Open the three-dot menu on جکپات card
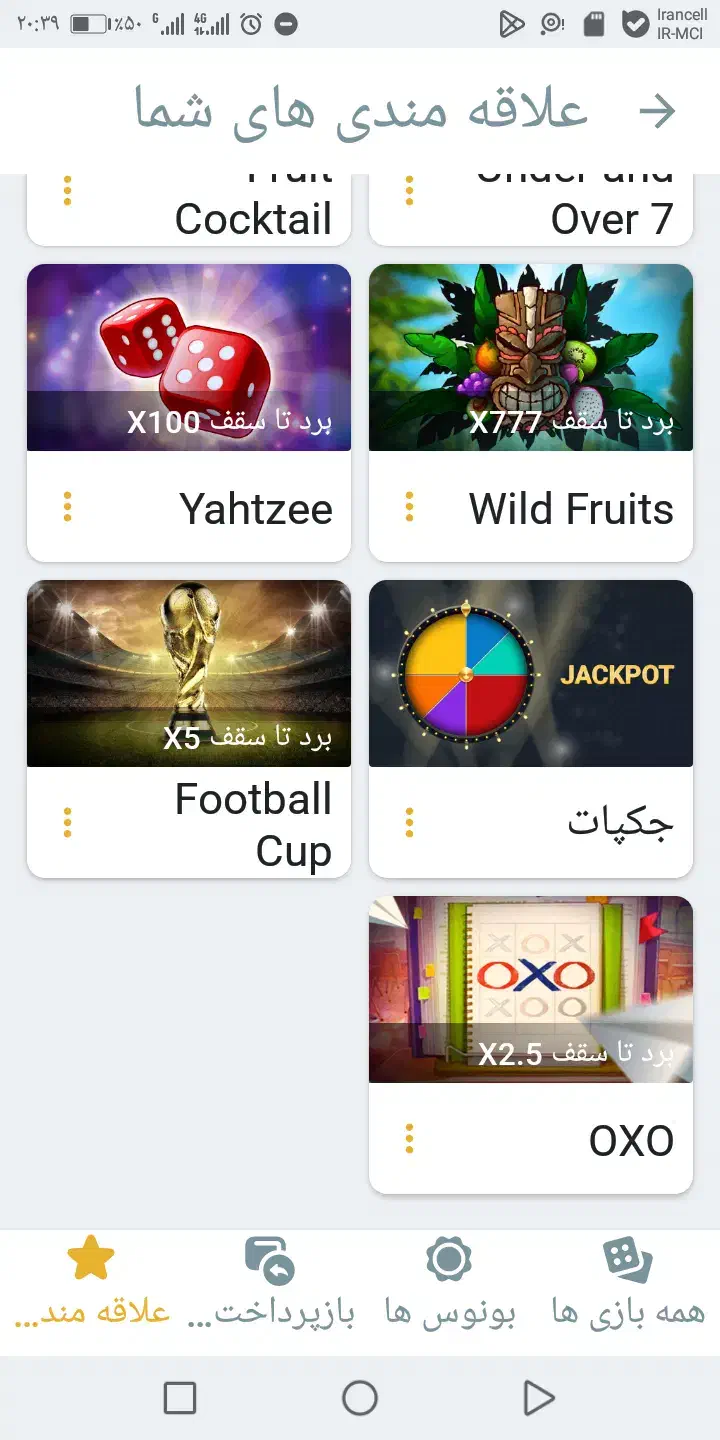The image size is (720, 1440). coord(407,820)
